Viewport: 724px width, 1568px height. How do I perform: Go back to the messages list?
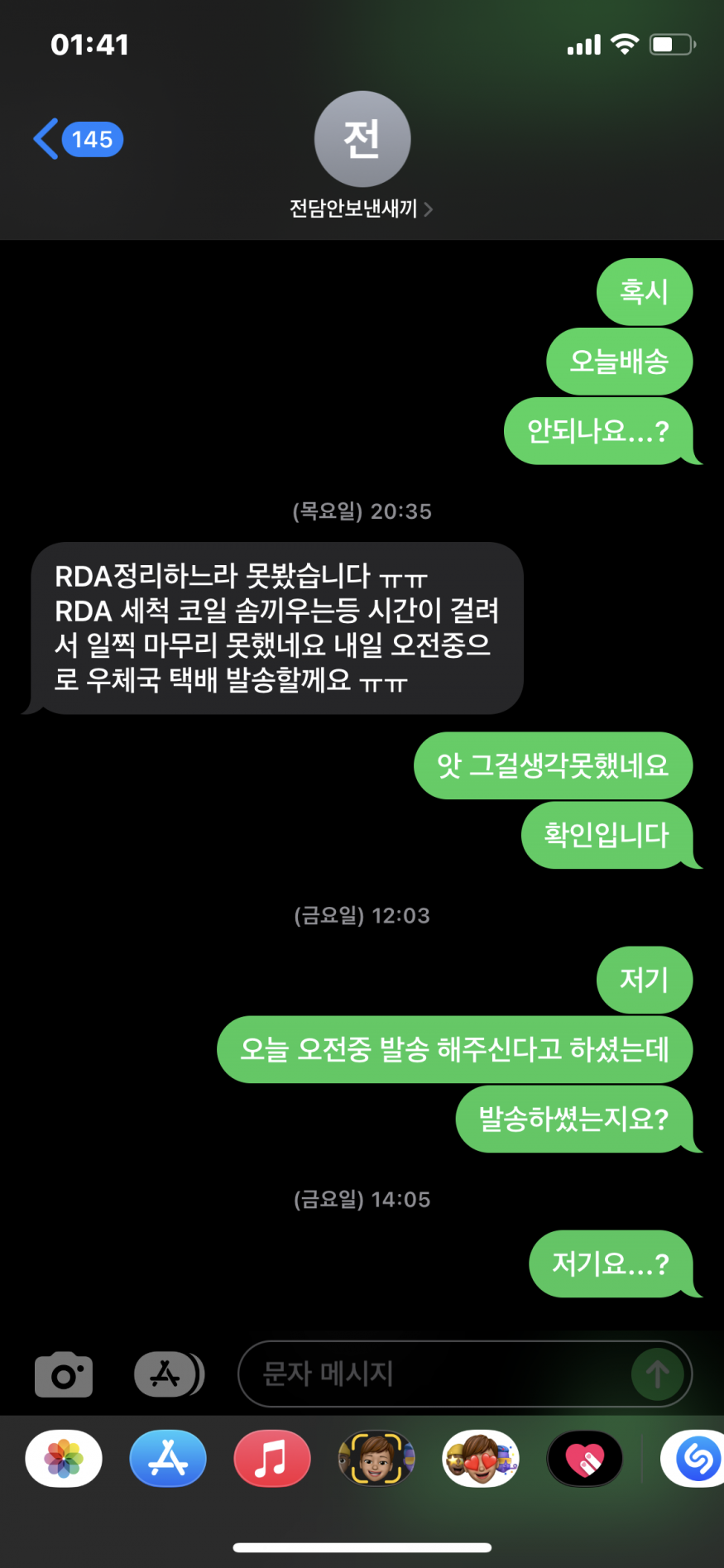76,139
